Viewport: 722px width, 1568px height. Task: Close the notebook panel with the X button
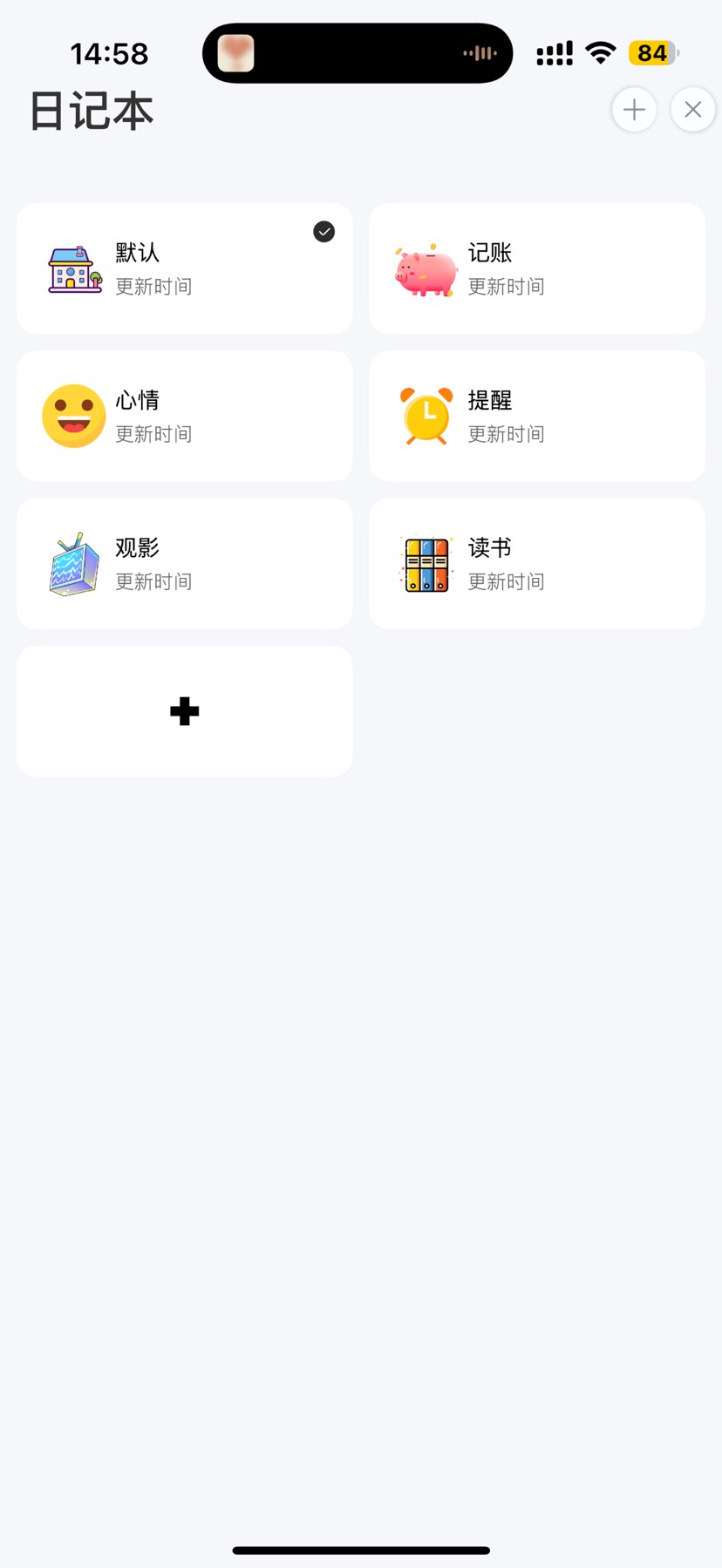[x=692, y=109]
